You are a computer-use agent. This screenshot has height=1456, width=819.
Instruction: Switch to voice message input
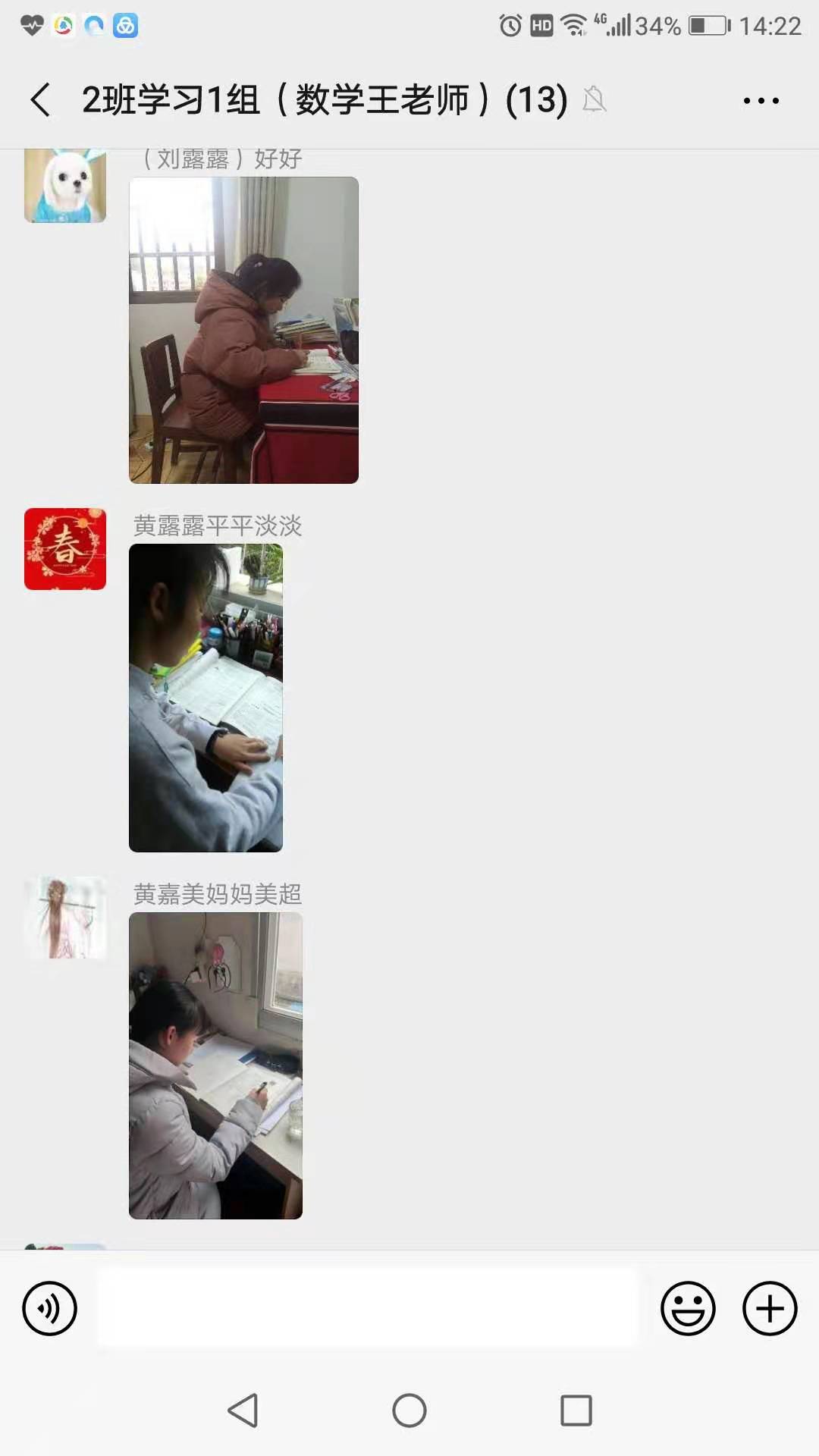point(50,1308)
